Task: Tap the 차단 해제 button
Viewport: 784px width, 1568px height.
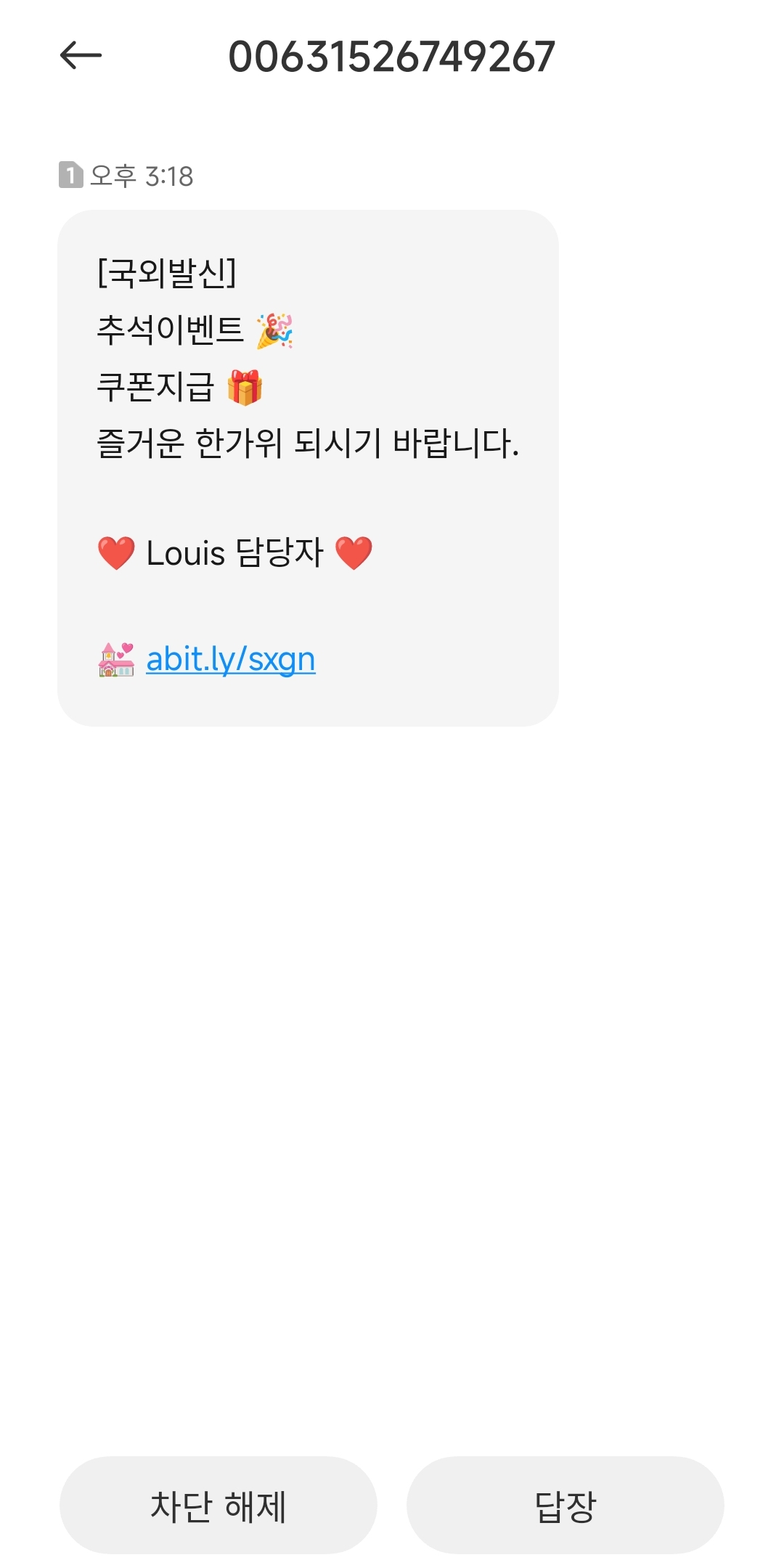Action: [218, 1505]
